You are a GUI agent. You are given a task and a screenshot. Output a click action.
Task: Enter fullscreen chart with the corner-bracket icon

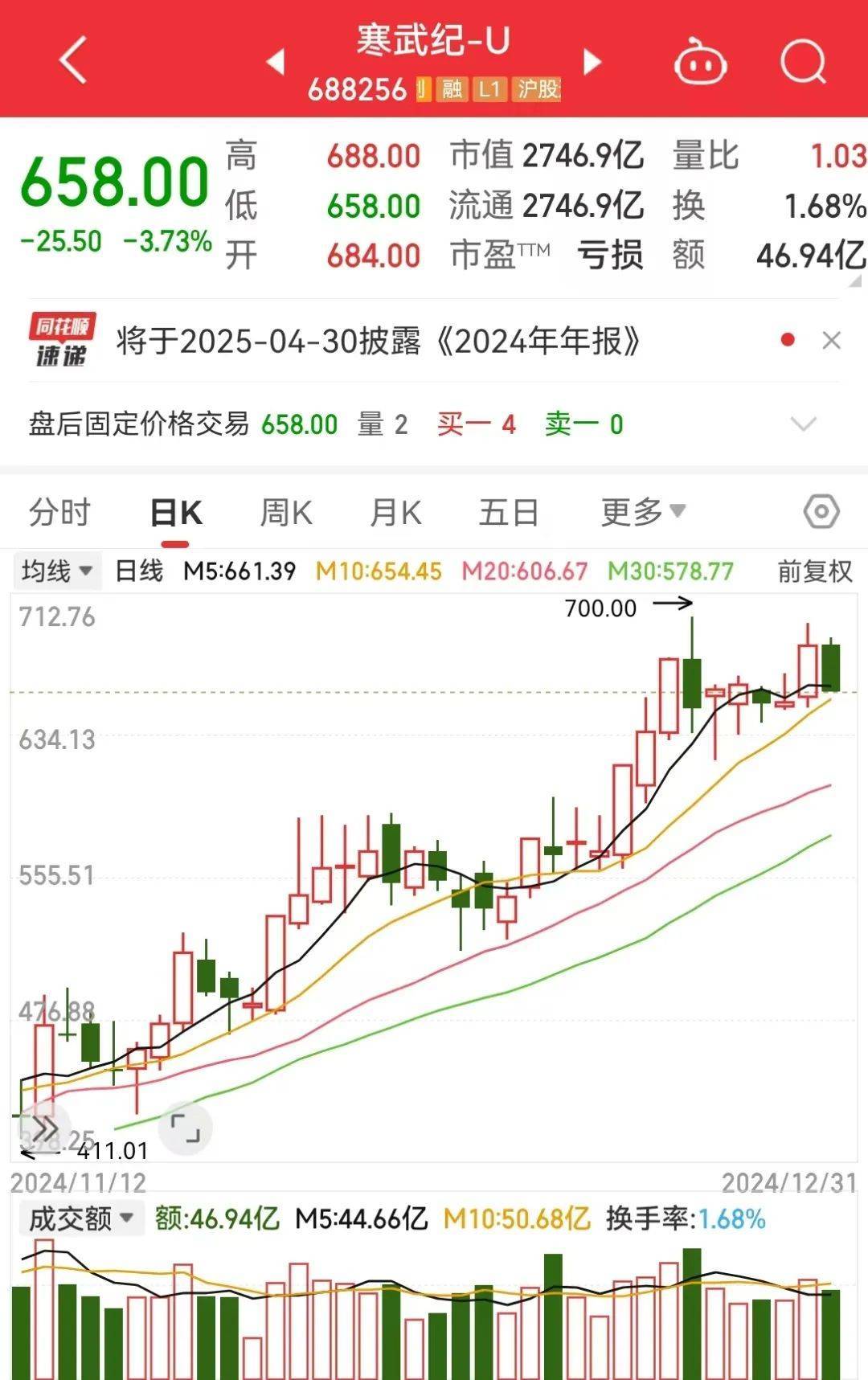(x=186, y=1129)
